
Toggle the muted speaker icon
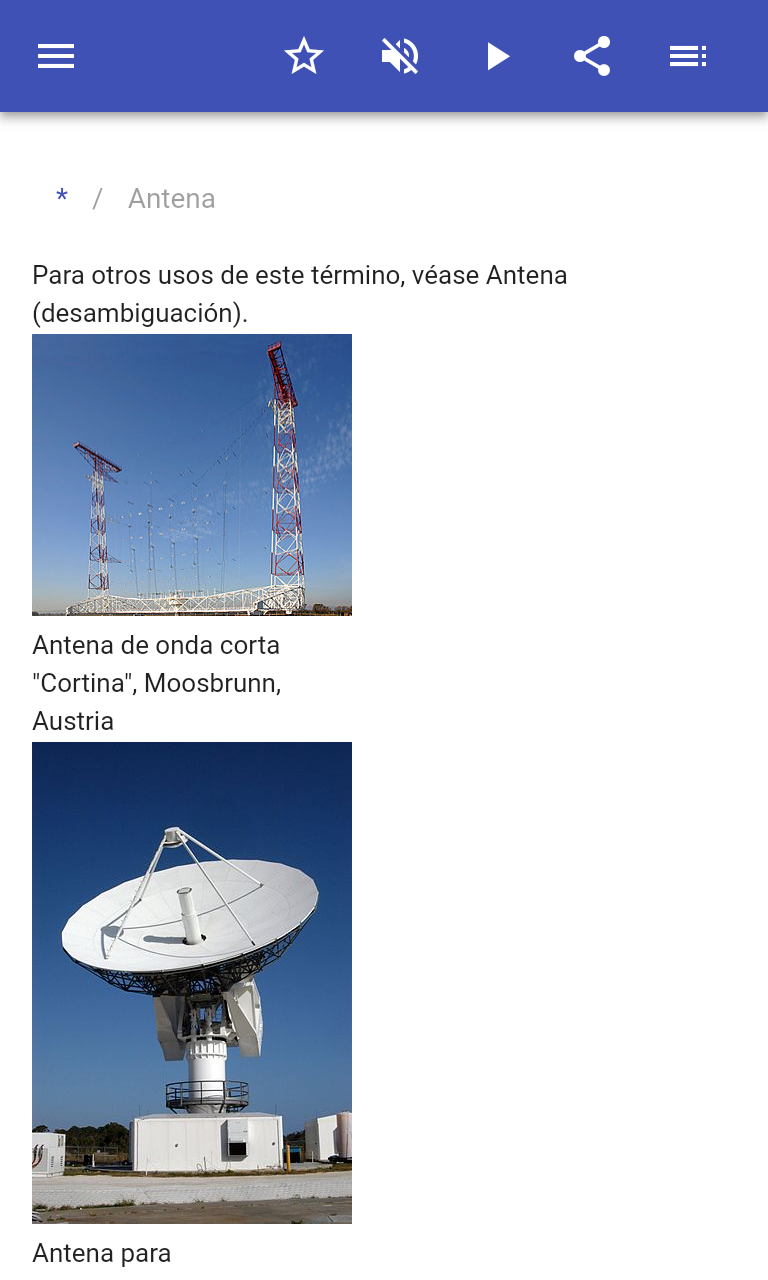[x=400, y=56]
